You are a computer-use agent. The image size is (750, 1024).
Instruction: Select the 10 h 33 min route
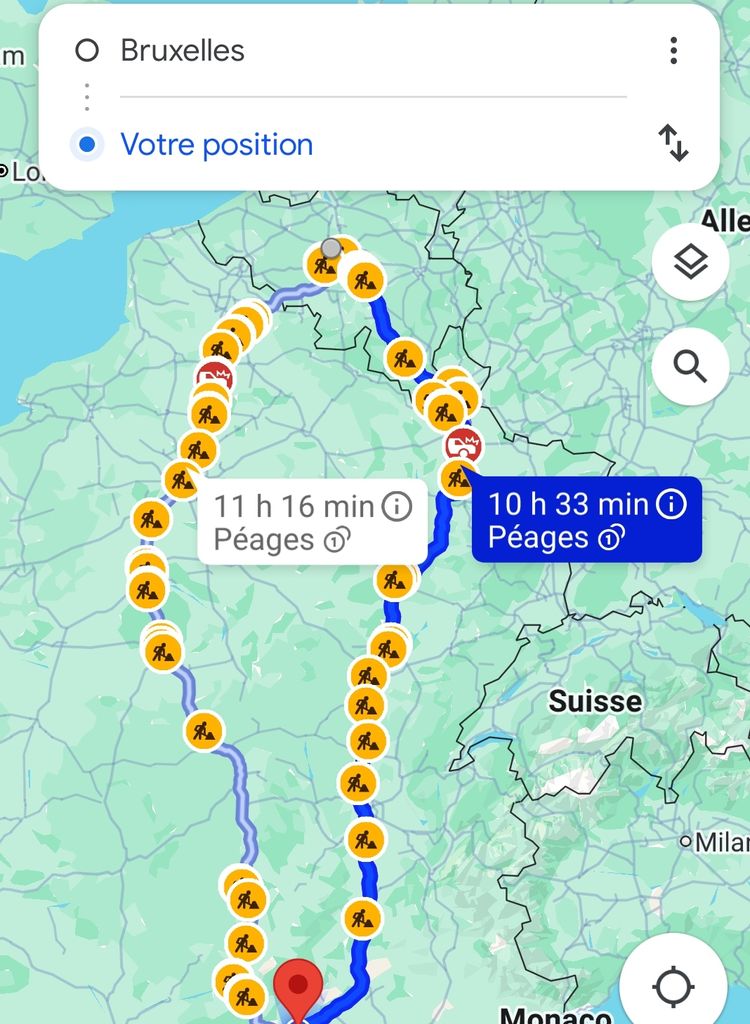pyautogui.click(x=587, y=520)
